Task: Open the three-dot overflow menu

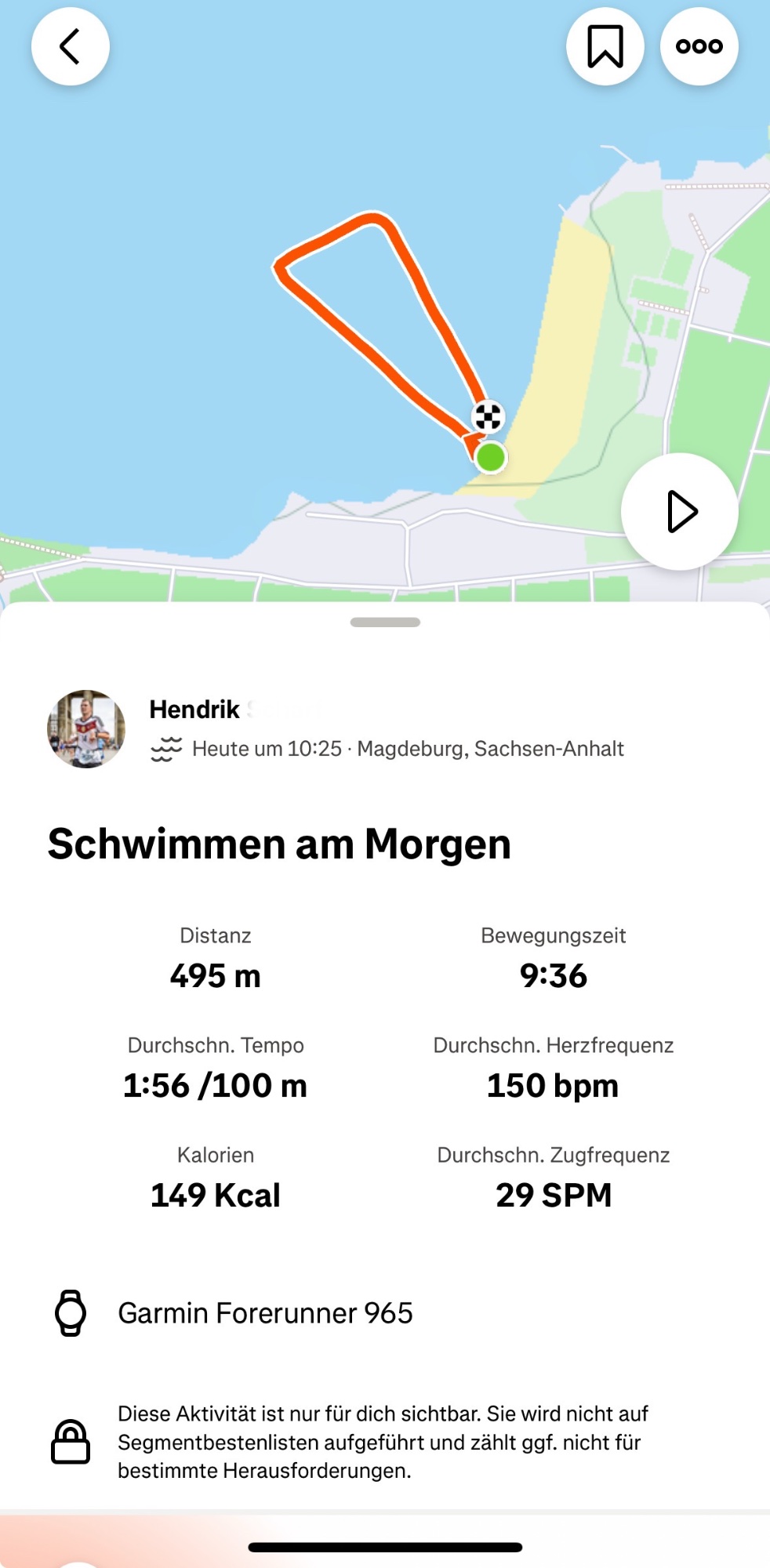Action: pos(699,46)
